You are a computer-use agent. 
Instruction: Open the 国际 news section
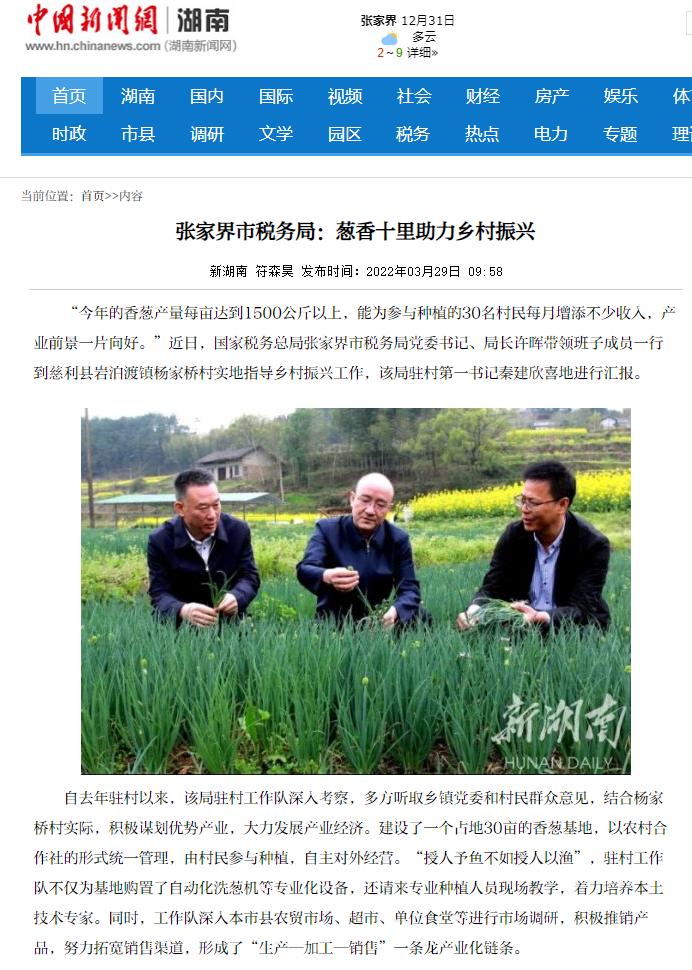coord(276,96)
